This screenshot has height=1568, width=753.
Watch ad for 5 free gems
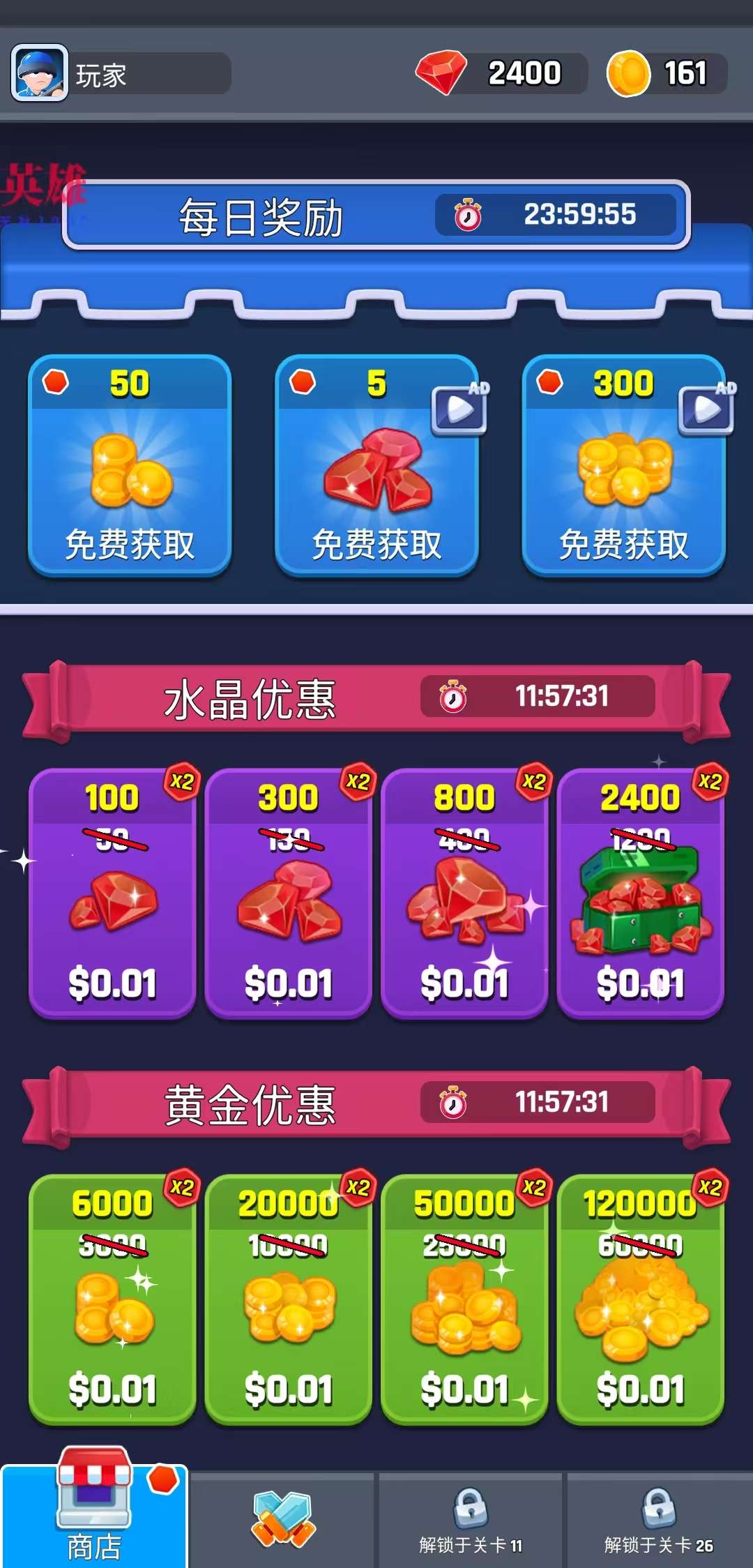pyautogui.click(x=376, y=466)
